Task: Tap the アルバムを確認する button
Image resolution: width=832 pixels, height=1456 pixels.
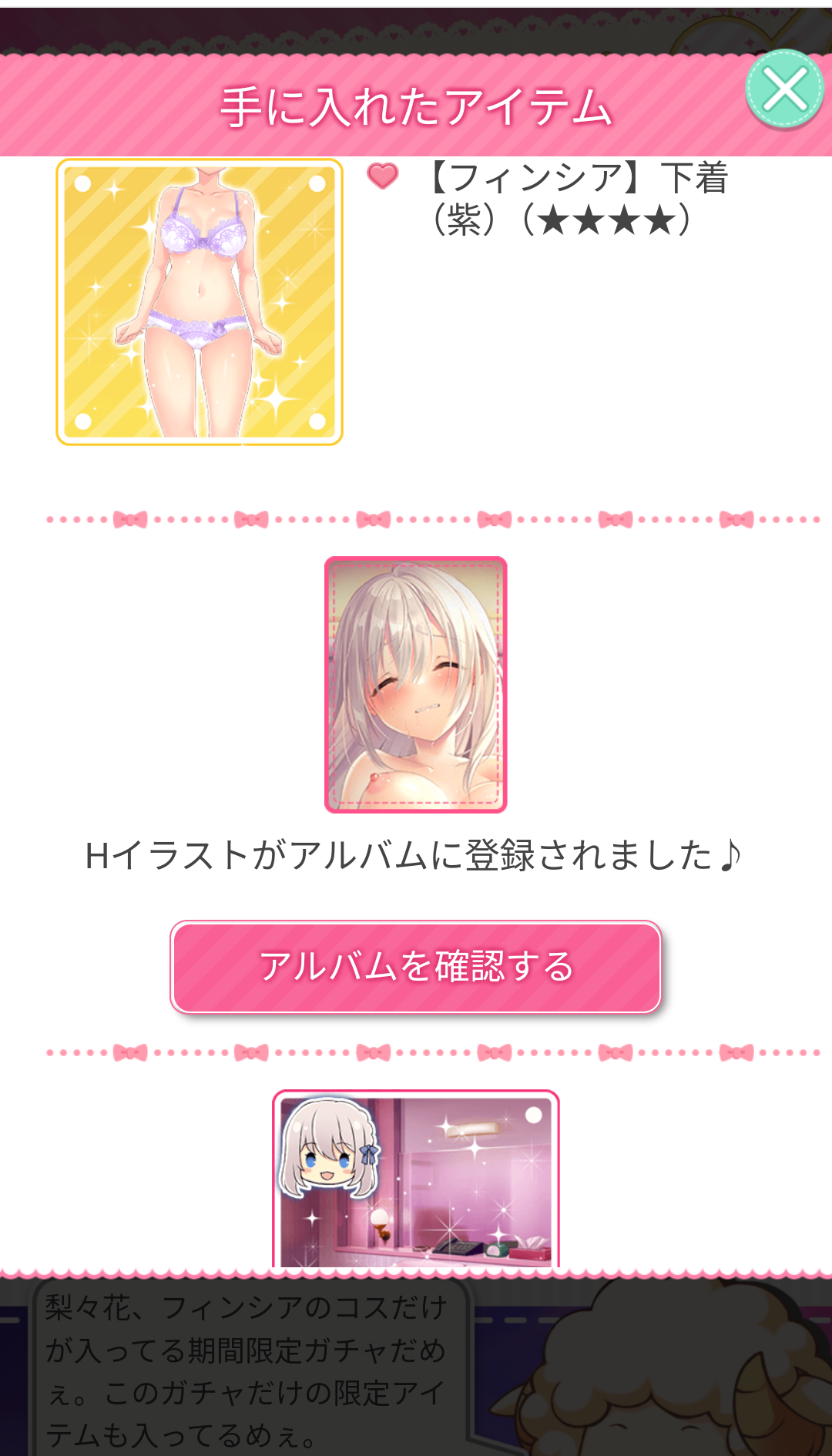Action: point(416,967)
